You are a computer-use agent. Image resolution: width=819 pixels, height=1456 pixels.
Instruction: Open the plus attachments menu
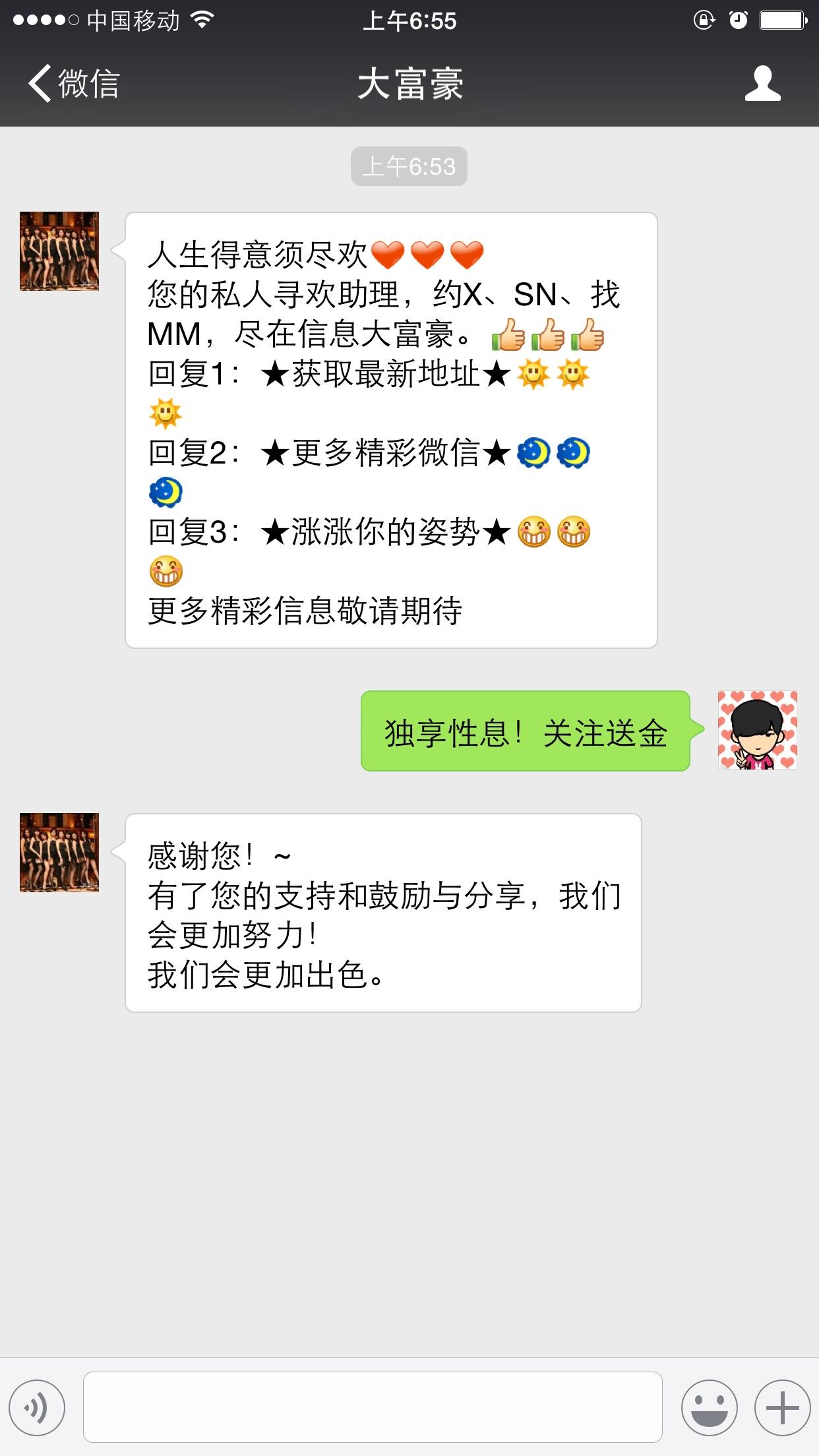(x=782, y=1407)
